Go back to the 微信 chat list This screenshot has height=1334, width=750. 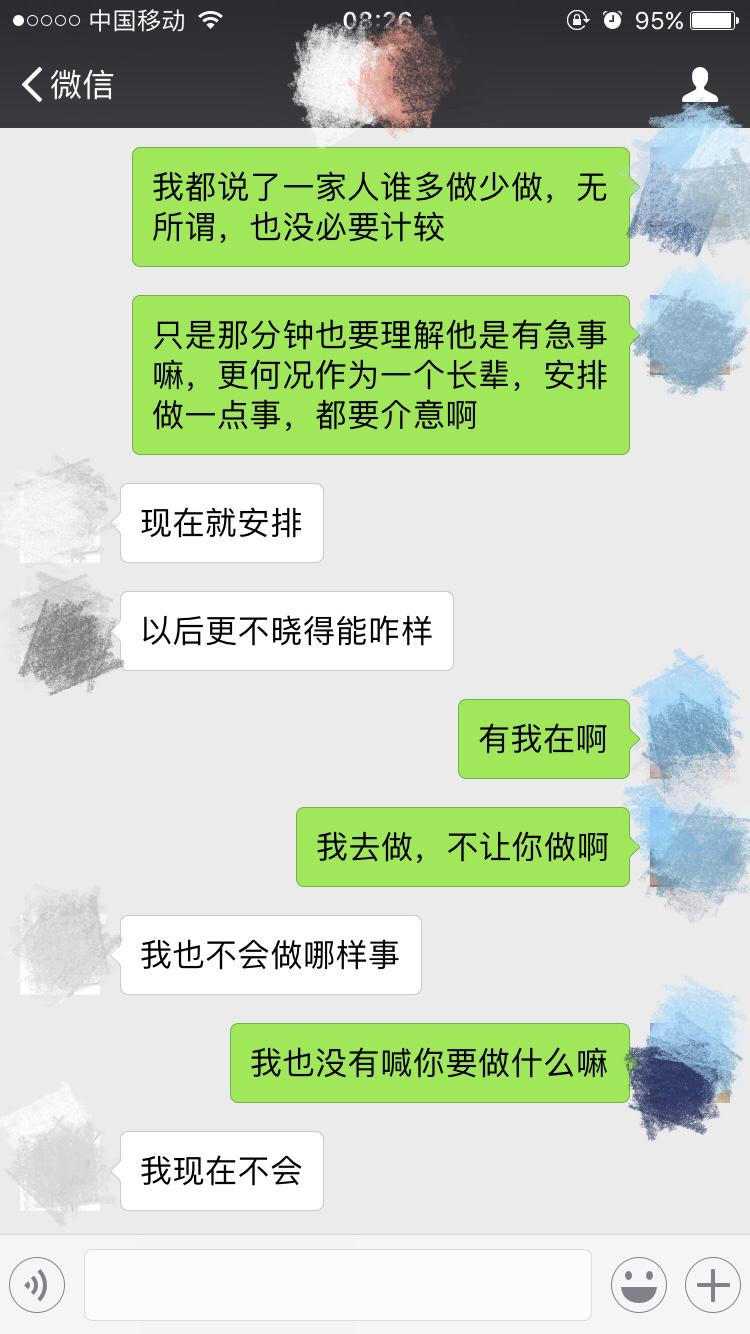pos(66,85)
